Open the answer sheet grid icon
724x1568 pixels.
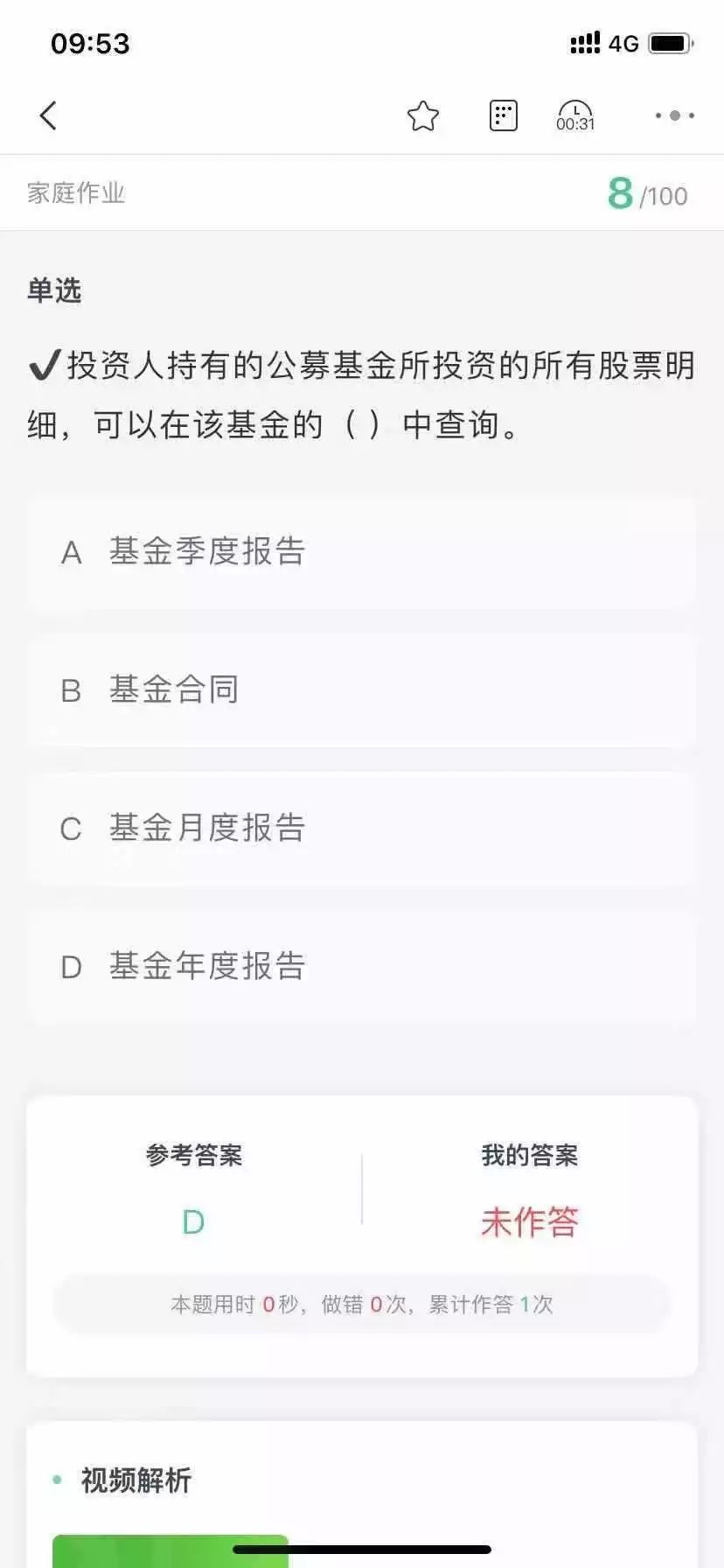point(503,115)
